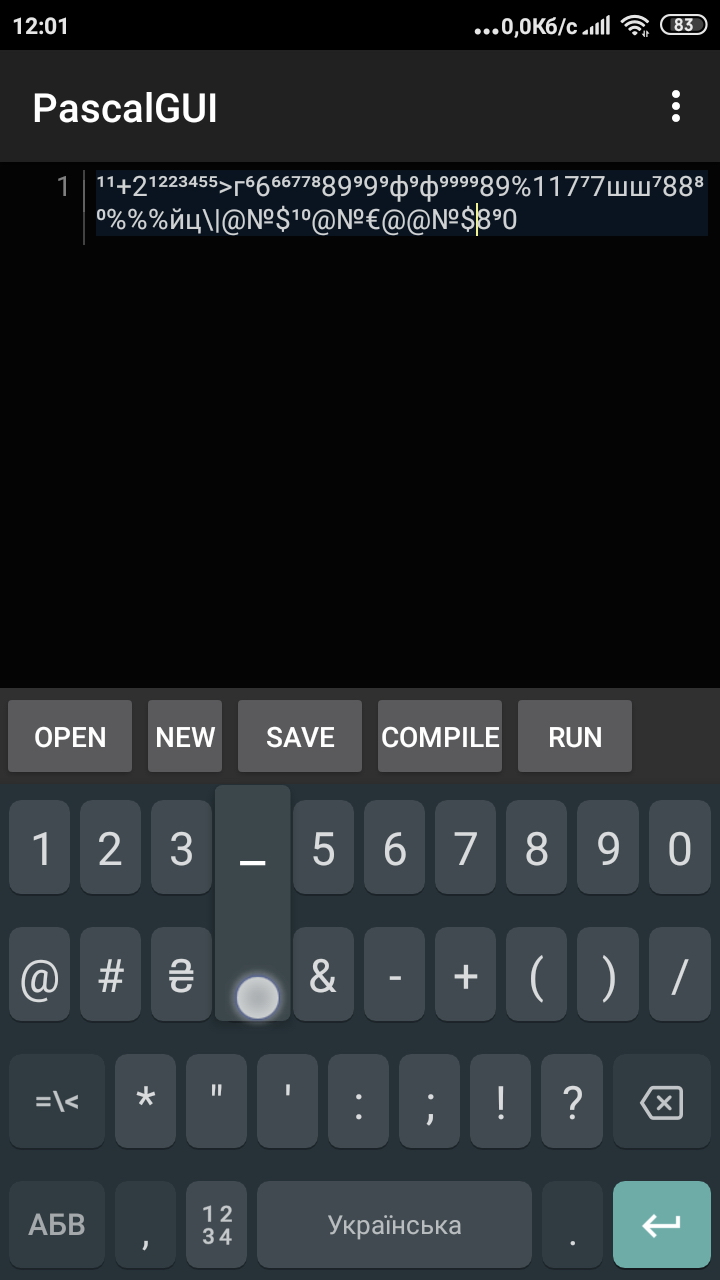Tap the OPEN button

70,737
